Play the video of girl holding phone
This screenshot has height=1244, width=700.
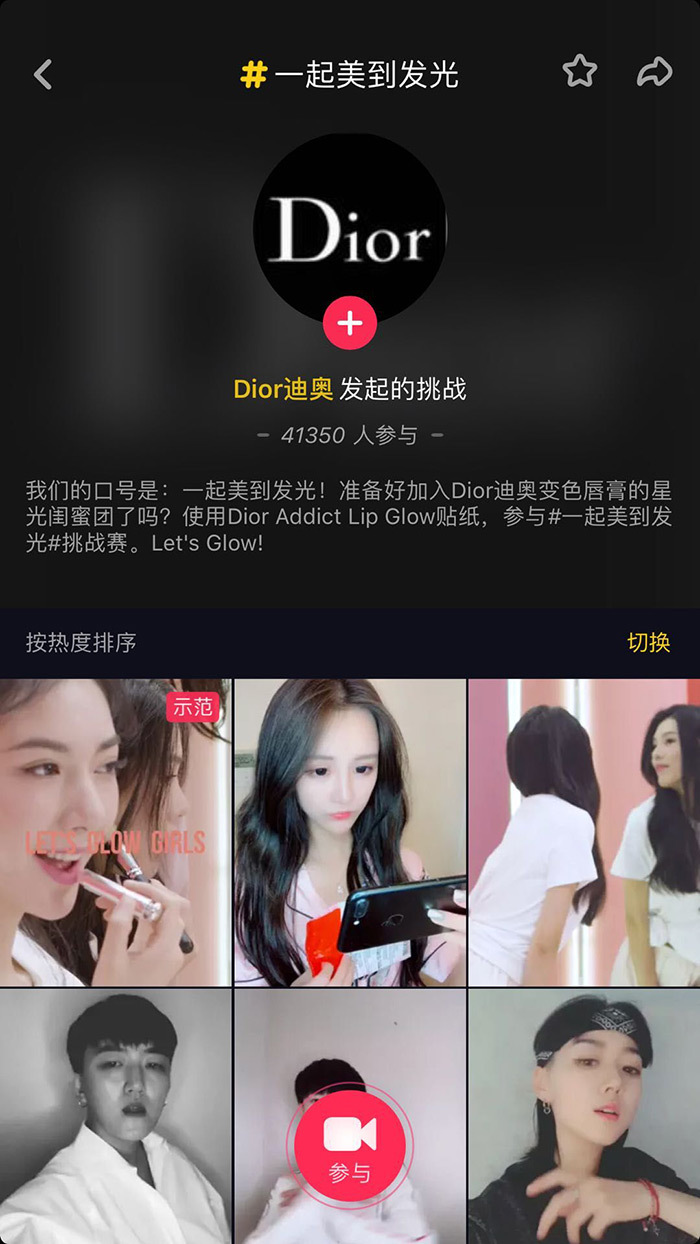(349, 830)
